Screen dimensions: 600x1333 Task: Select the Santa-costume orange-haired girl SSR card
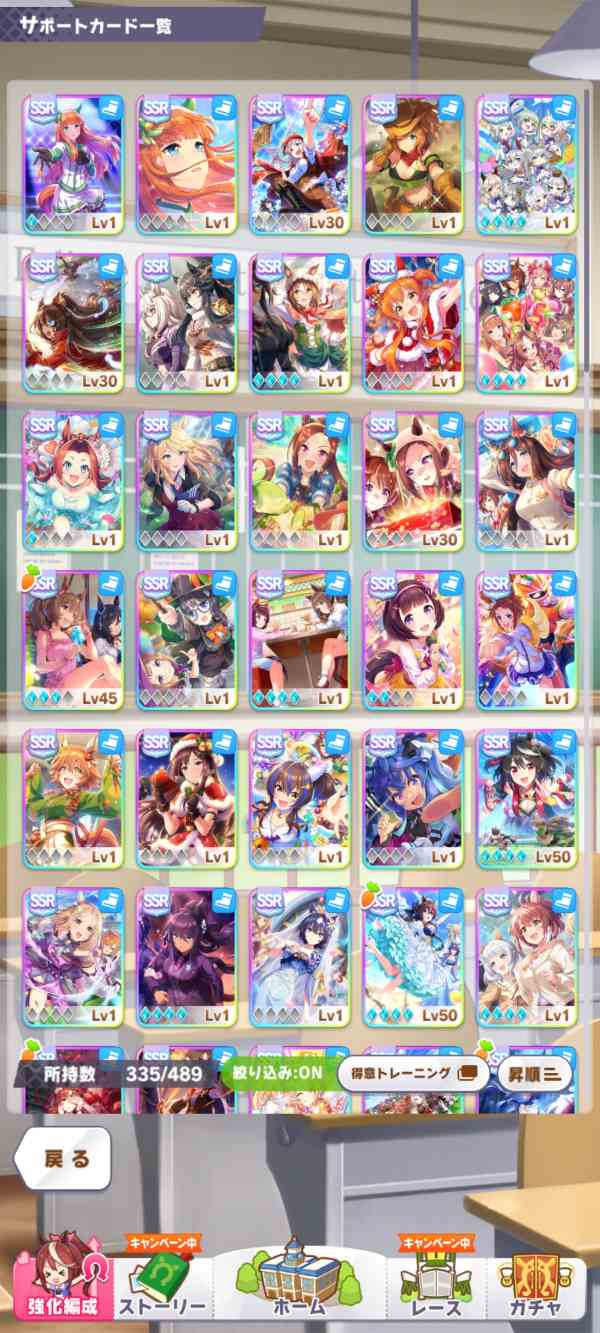click(413, 321)
